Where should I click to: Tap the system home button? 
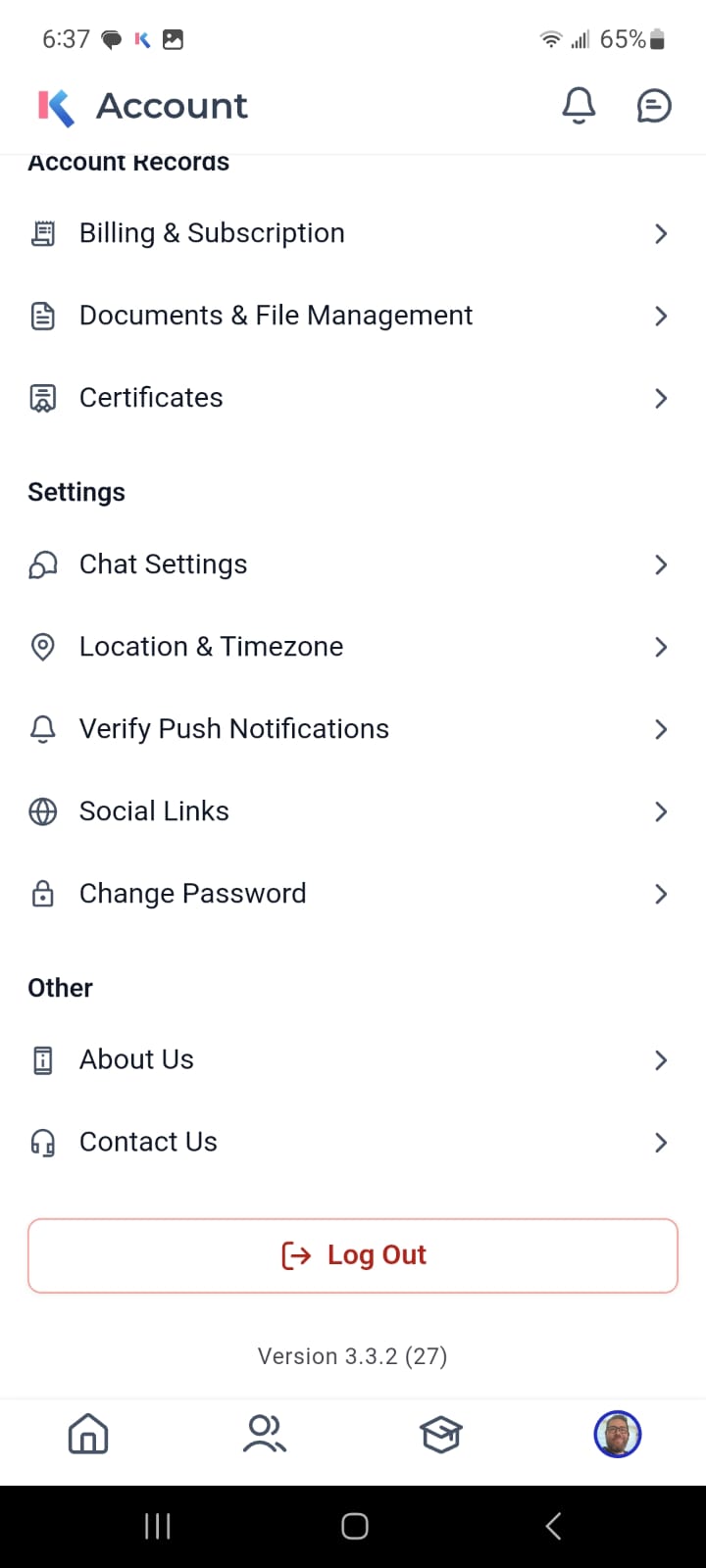pyautogui.click(x=354, y=1526)
